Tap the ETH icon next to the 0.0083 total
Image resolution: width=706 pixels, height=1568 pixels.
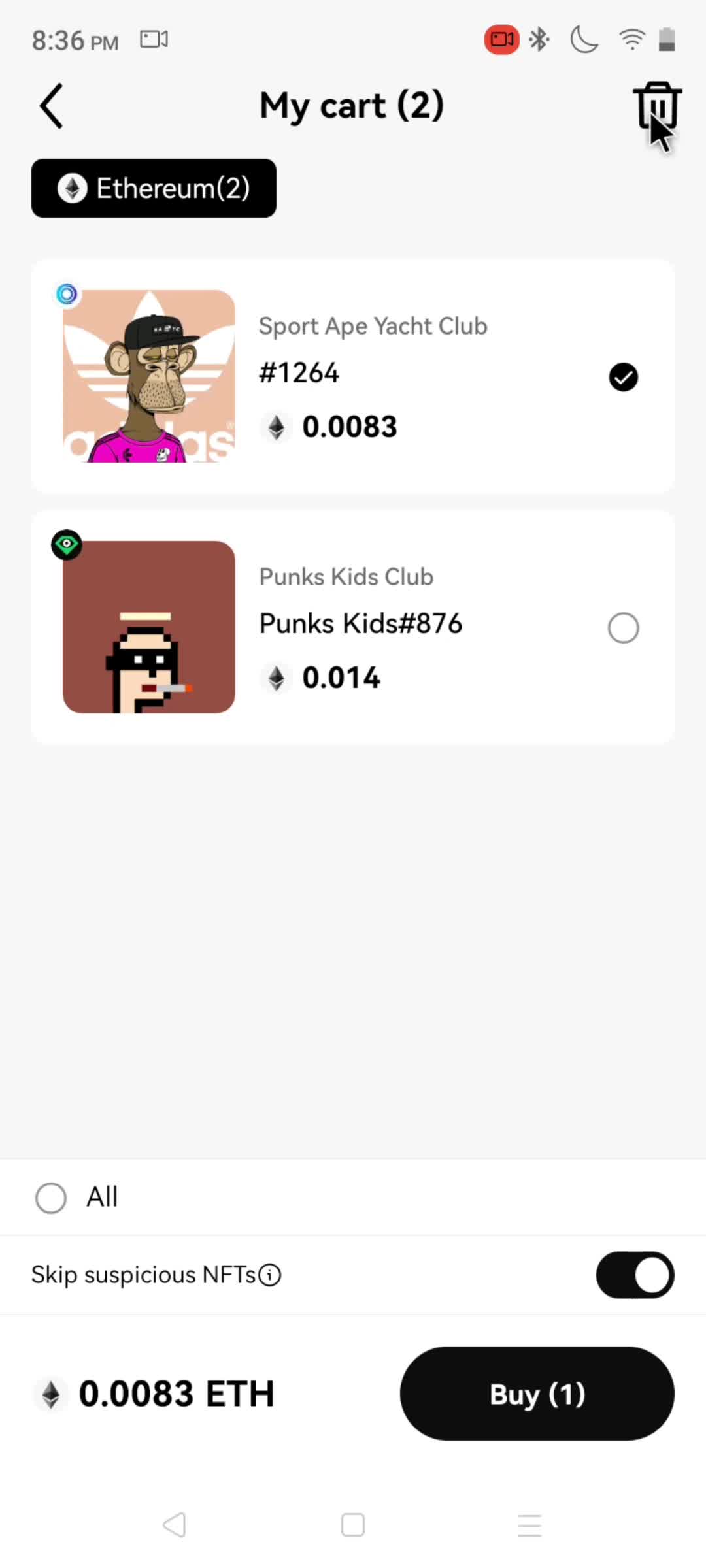(50, 1392)
